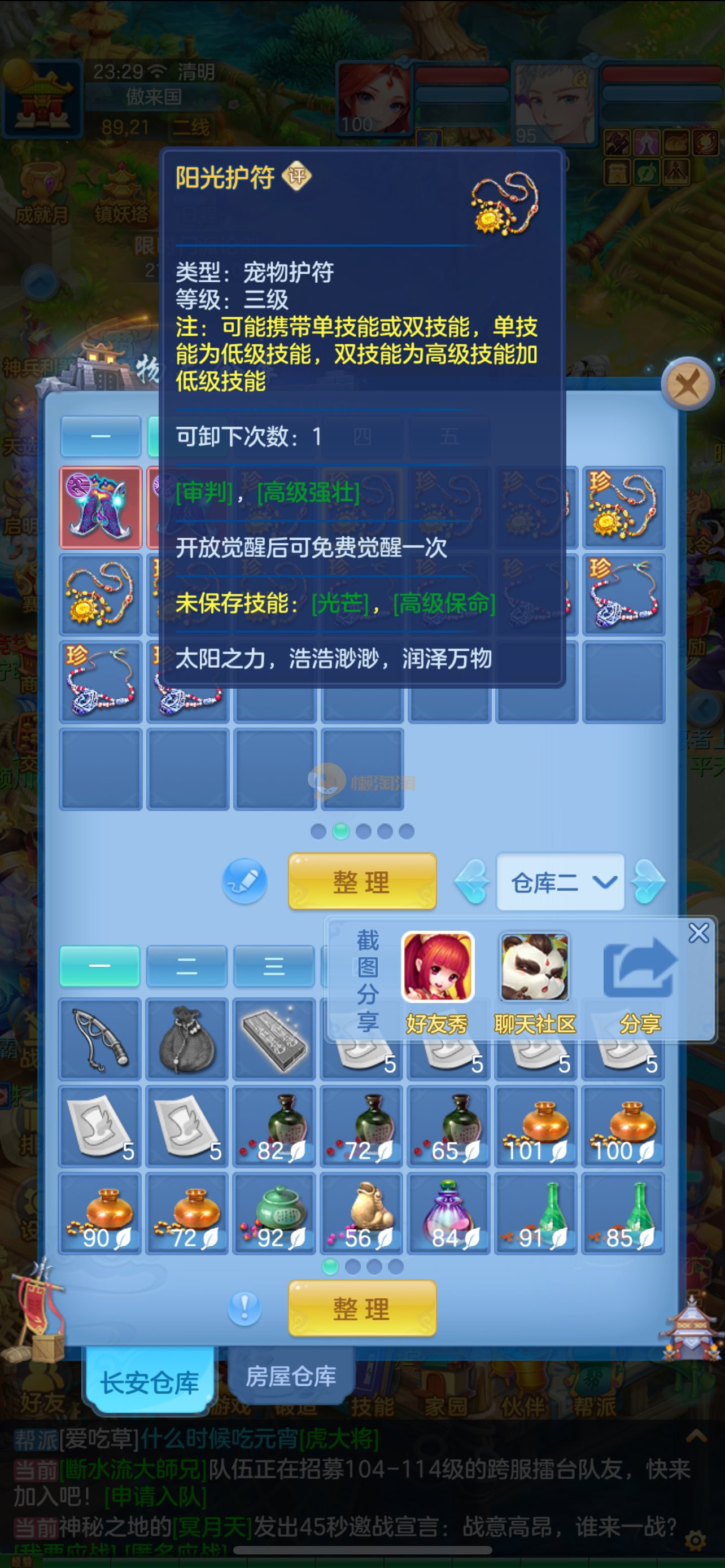The height and width of the screenshot is (1568, 725).
Task: Go to previous warehouse with left arrow
Action: 472,882
